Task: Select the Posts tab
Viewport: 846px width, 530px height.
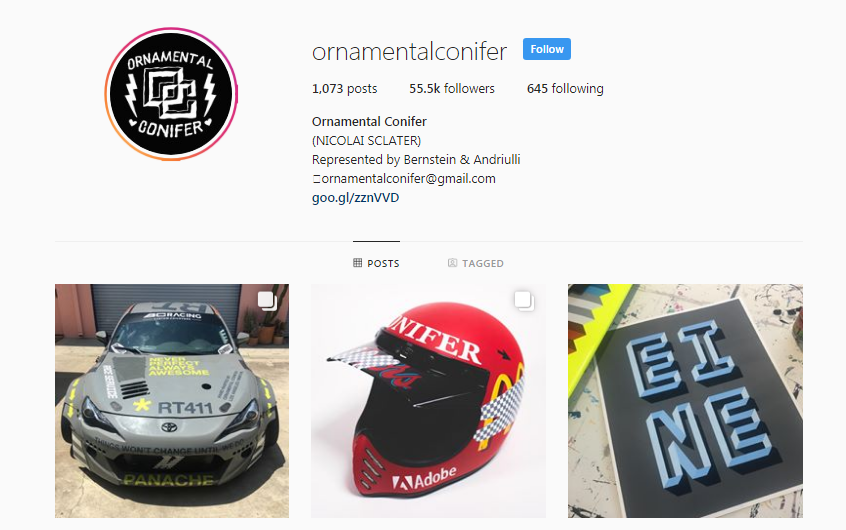Action: coord(376,263)
